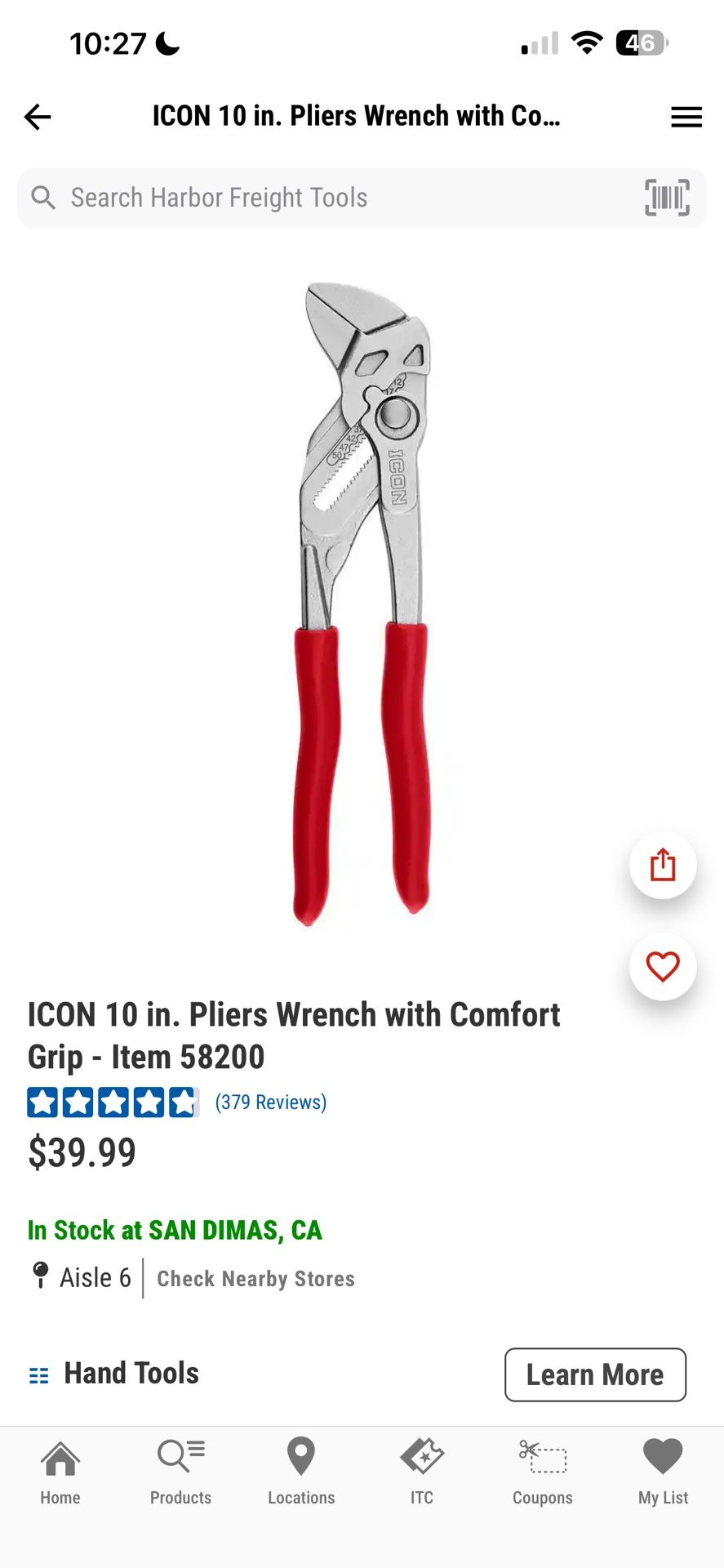Viewport: 724px width, 1568px height.
Task: Open the Products browser icon
Action: [x=180, y=1468]
